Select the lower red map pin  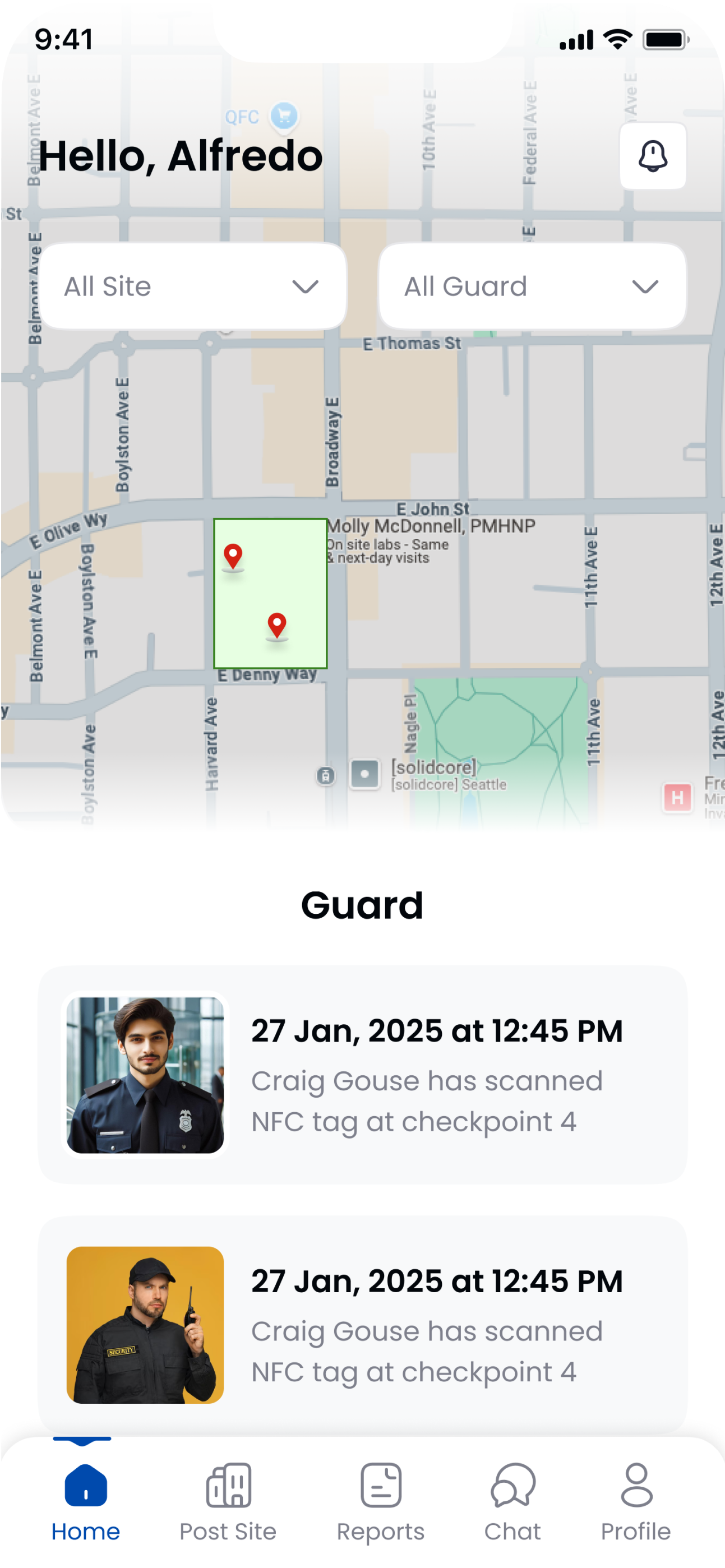[277, 625]
